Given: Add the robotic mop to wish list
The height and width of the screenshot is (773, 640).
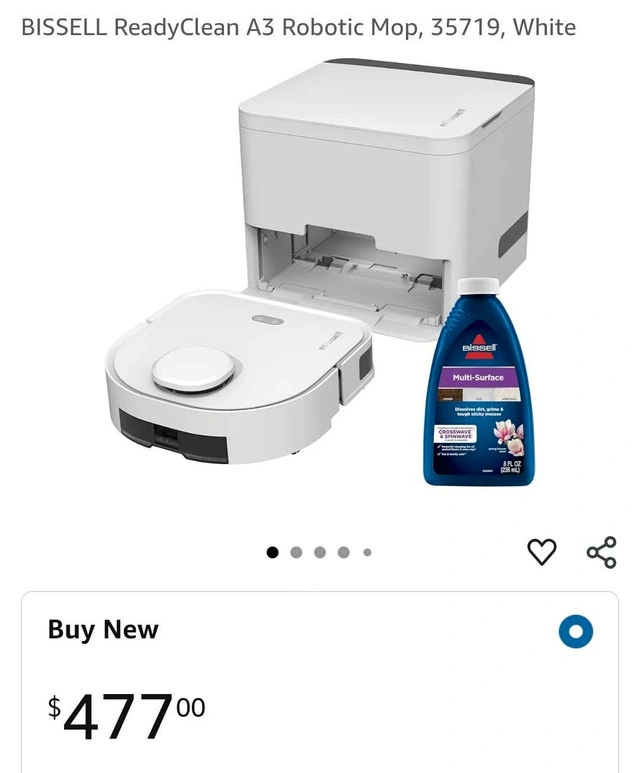Looking at the screenshot, I should point(542,552).
